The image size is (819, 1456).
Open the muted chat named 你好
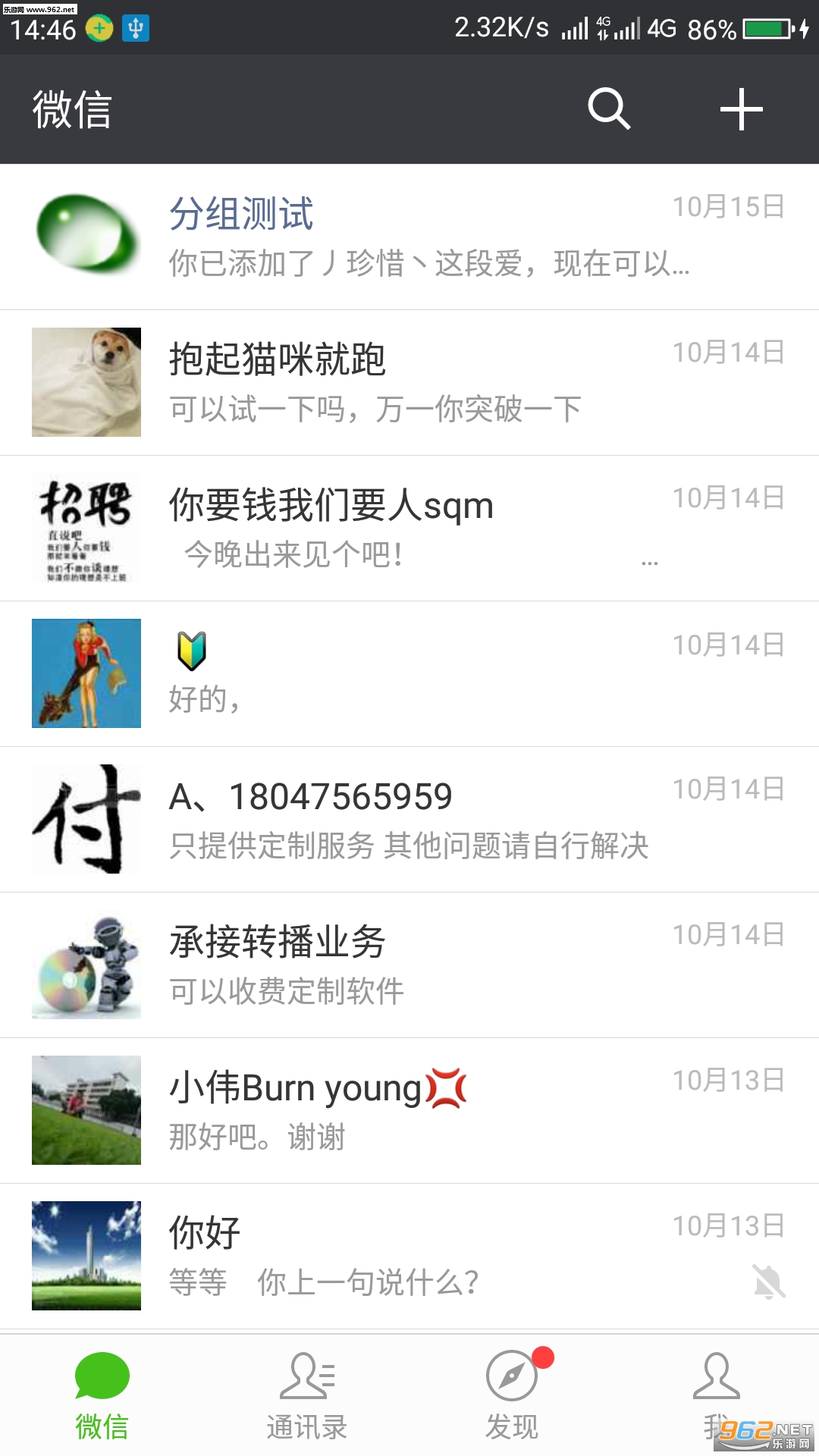[x=409, y=1256]
